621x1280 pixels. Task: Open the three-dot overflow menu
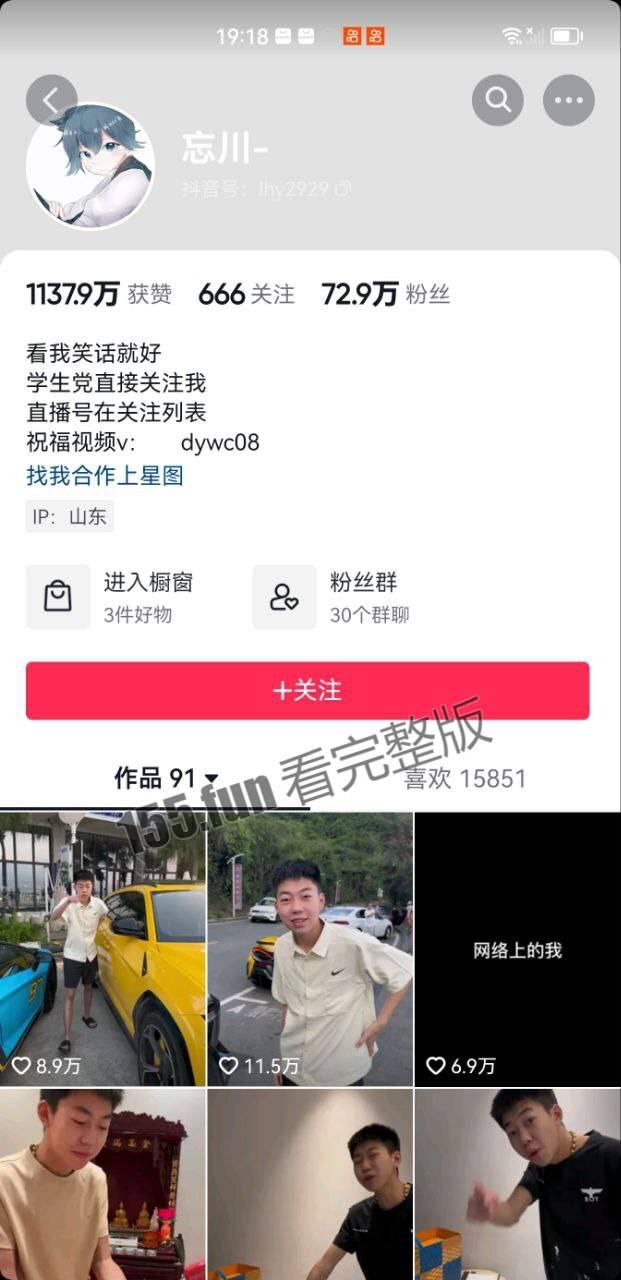pos(568,100)
